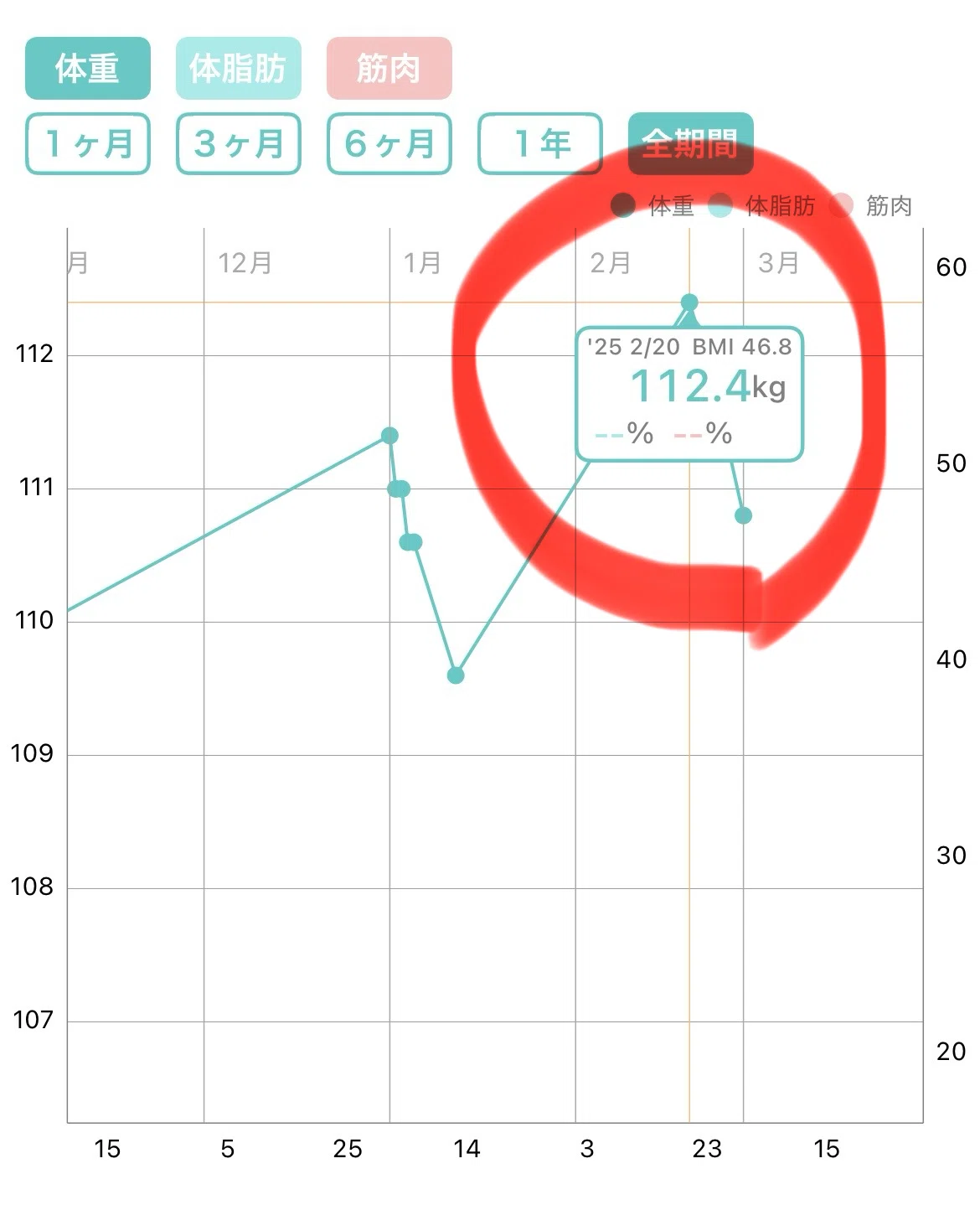Select the 体重 weight chart button
This screenshot has width=980, height=1205.
(88, 68)
